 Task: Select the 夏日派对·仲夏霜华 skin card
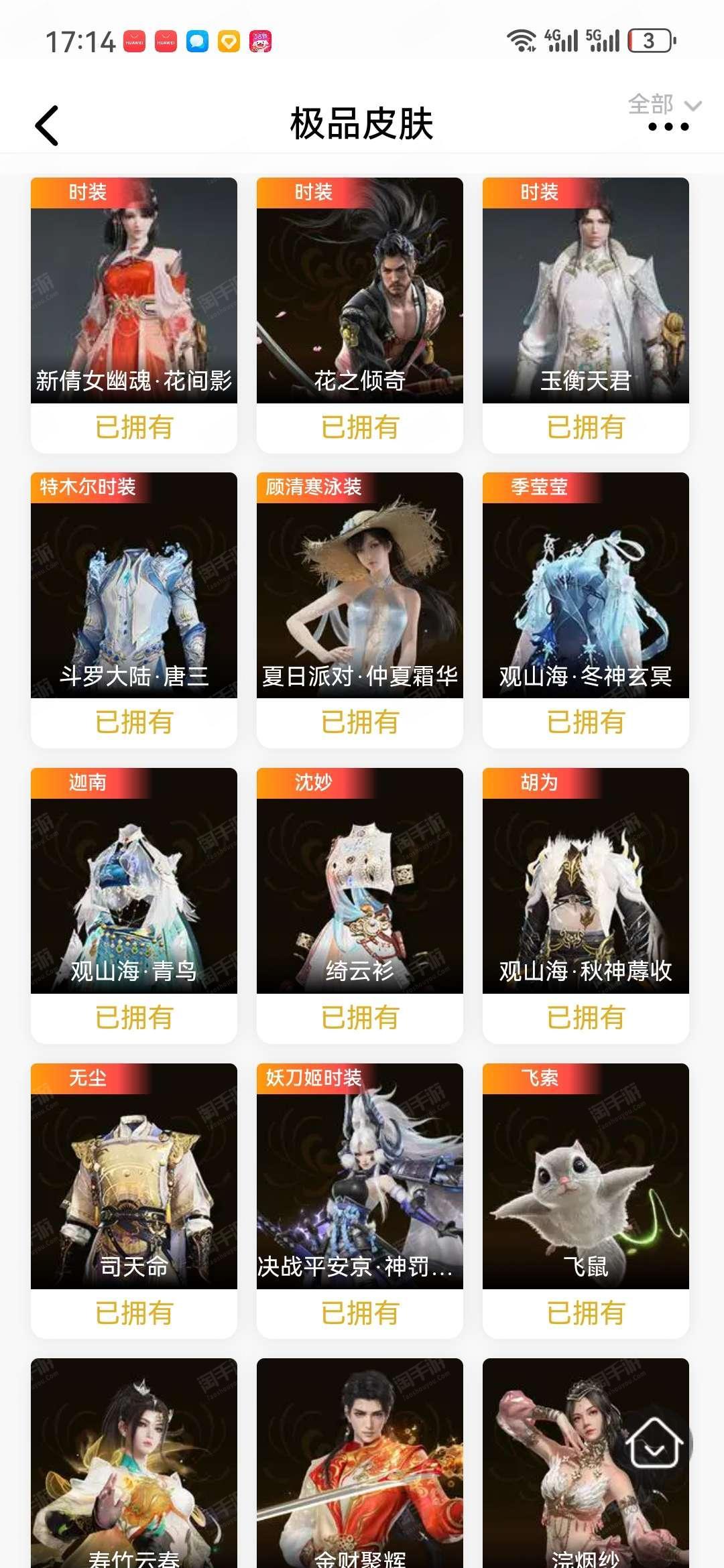[x=360, y=610]
